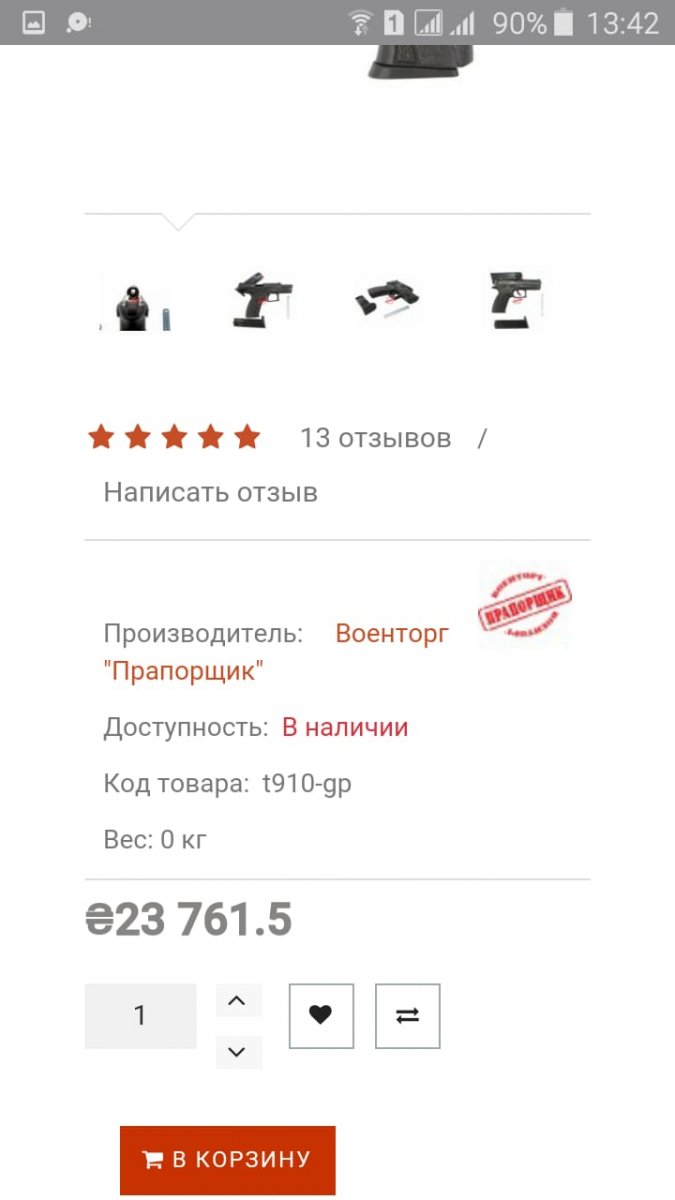The image size is (675, 1200).
Task: Add product to wishlist with heart icon
Action: 321,1016
